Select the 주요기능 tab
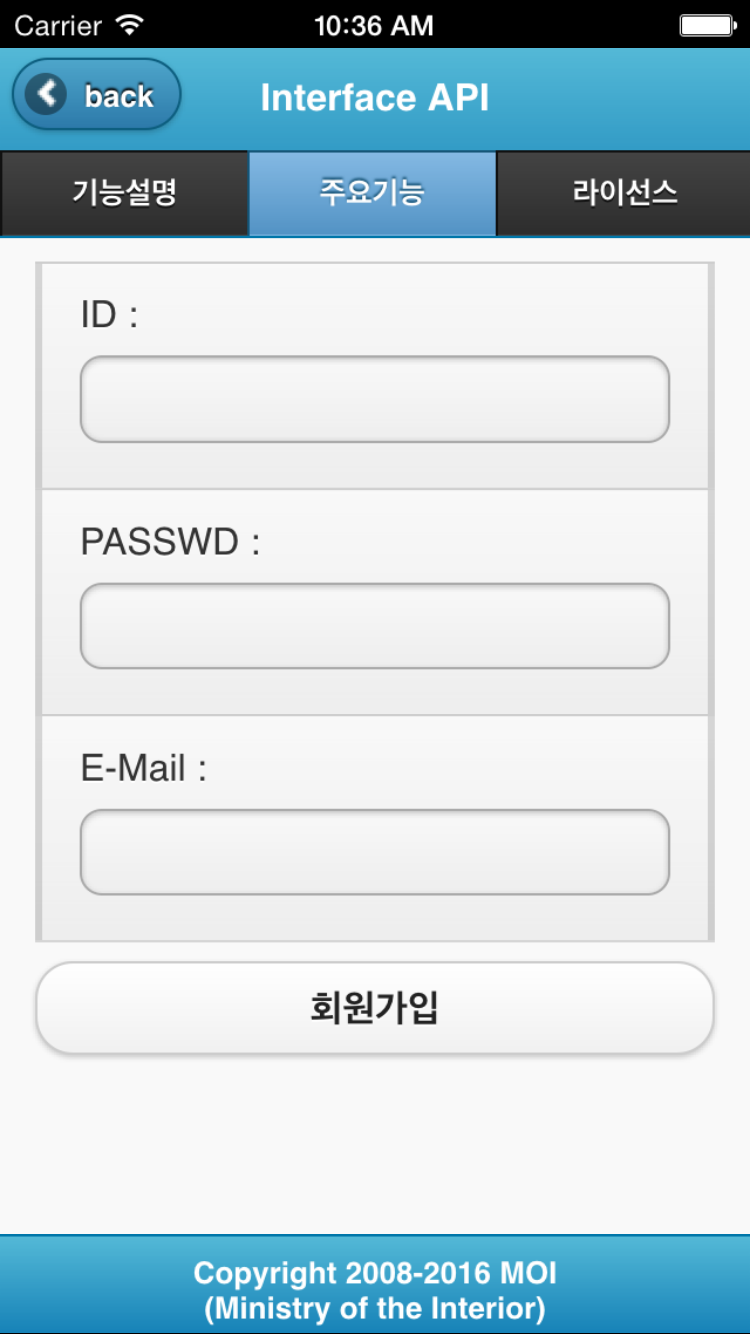Screen dimensions: 750x1334 click(x=372, y=193)
